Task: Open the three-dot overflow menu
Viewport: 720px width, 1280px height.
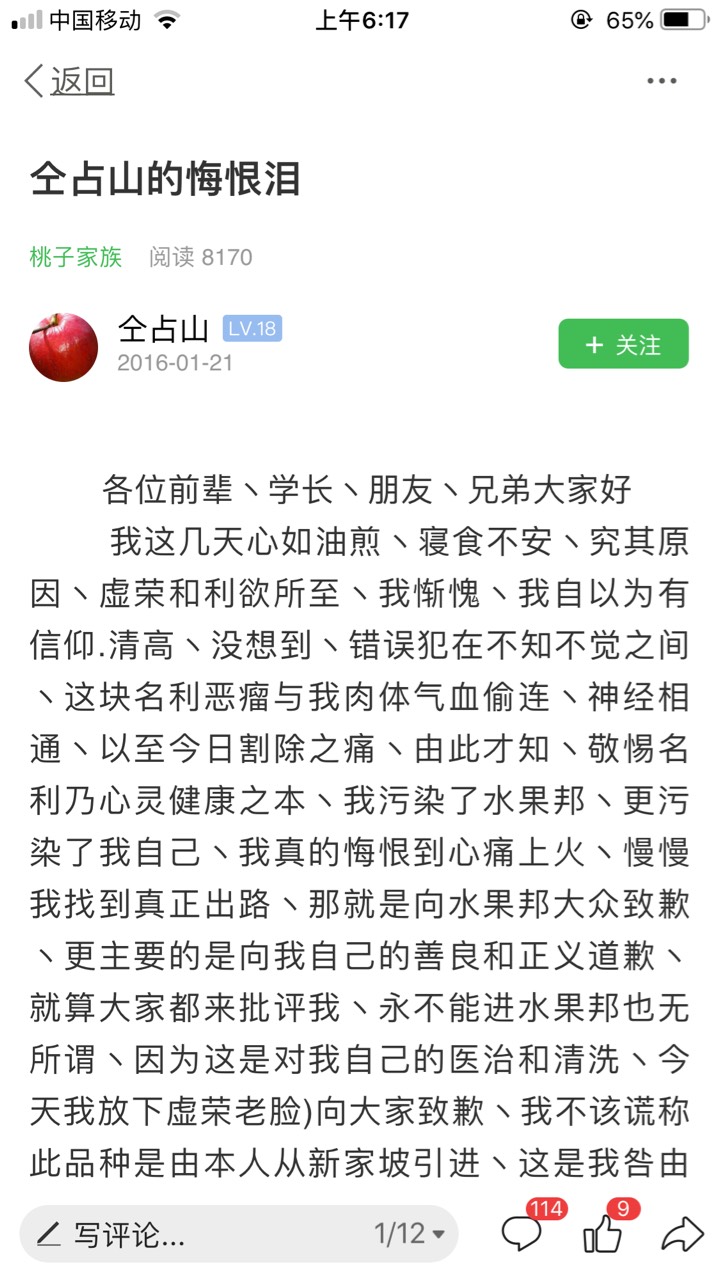Action: tap(661, 81)
